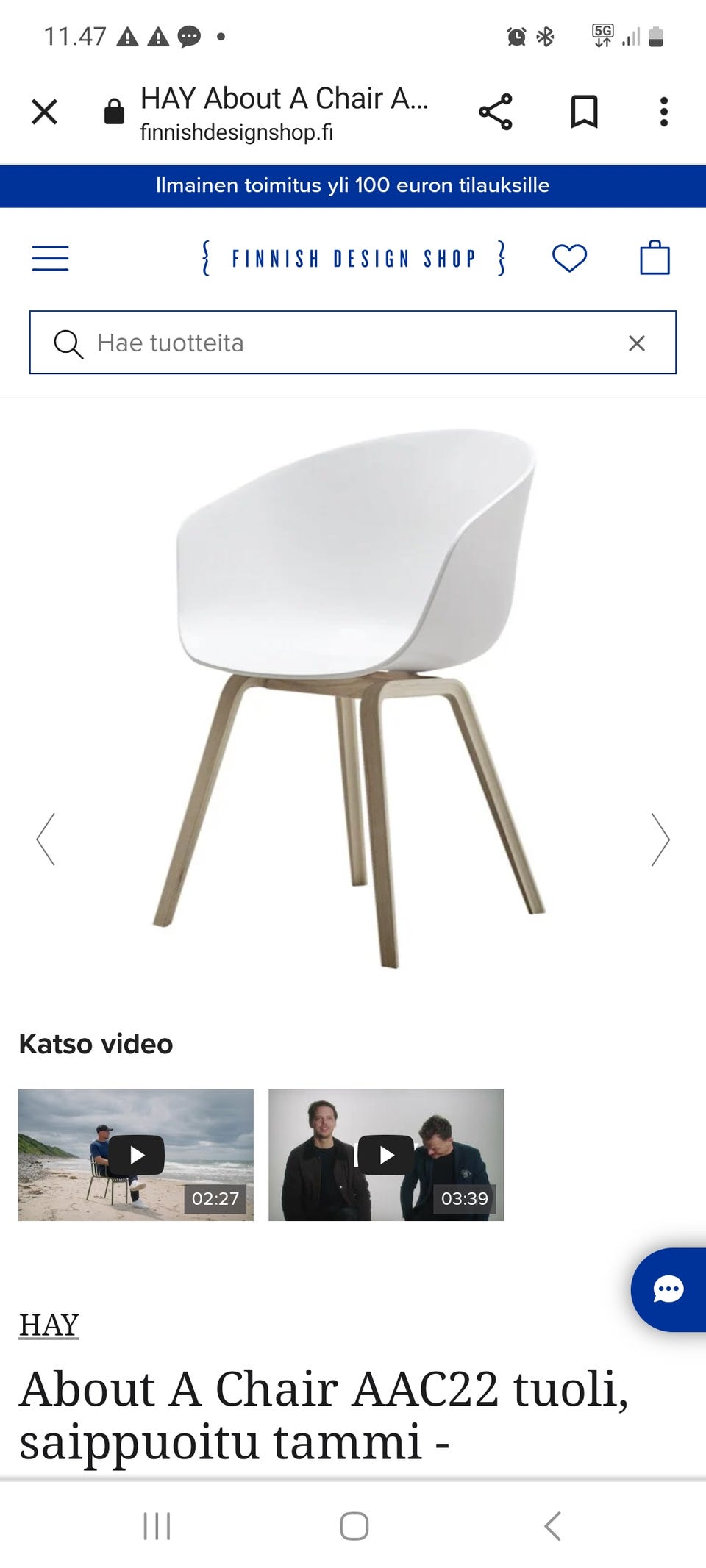Share this product page

tap(496, 112)
